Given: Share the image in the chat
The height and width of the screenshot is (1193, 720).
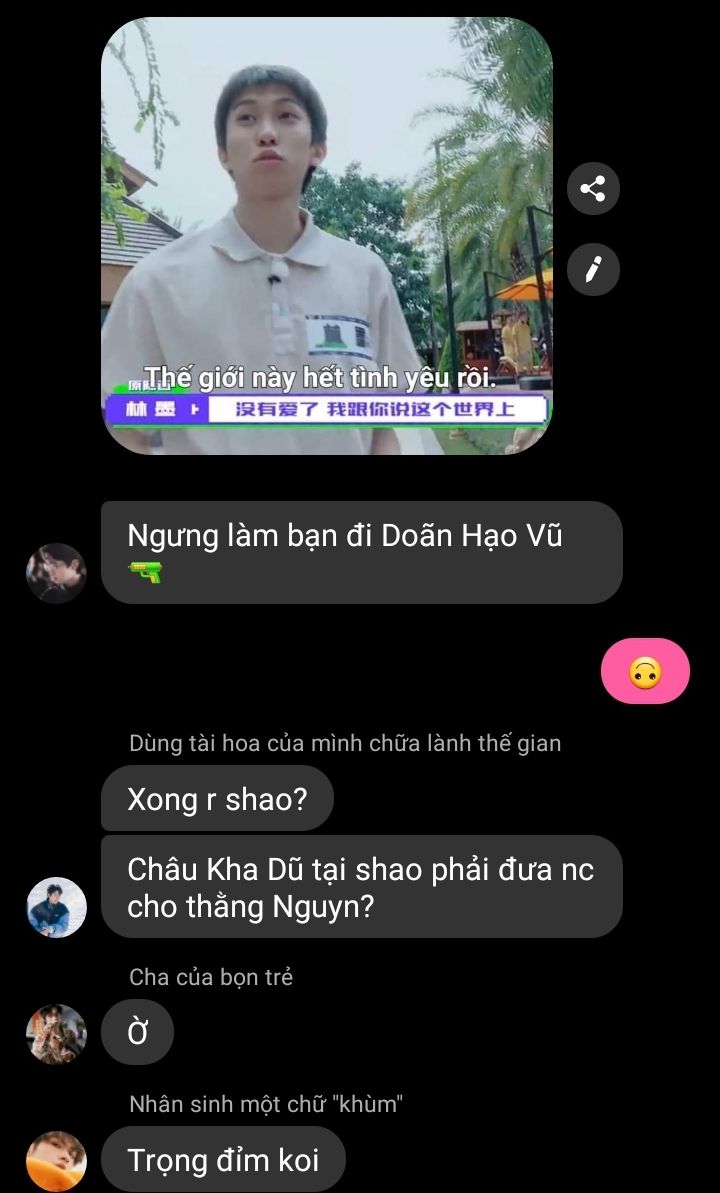Looking at the screenshot, I should point(593,188).
